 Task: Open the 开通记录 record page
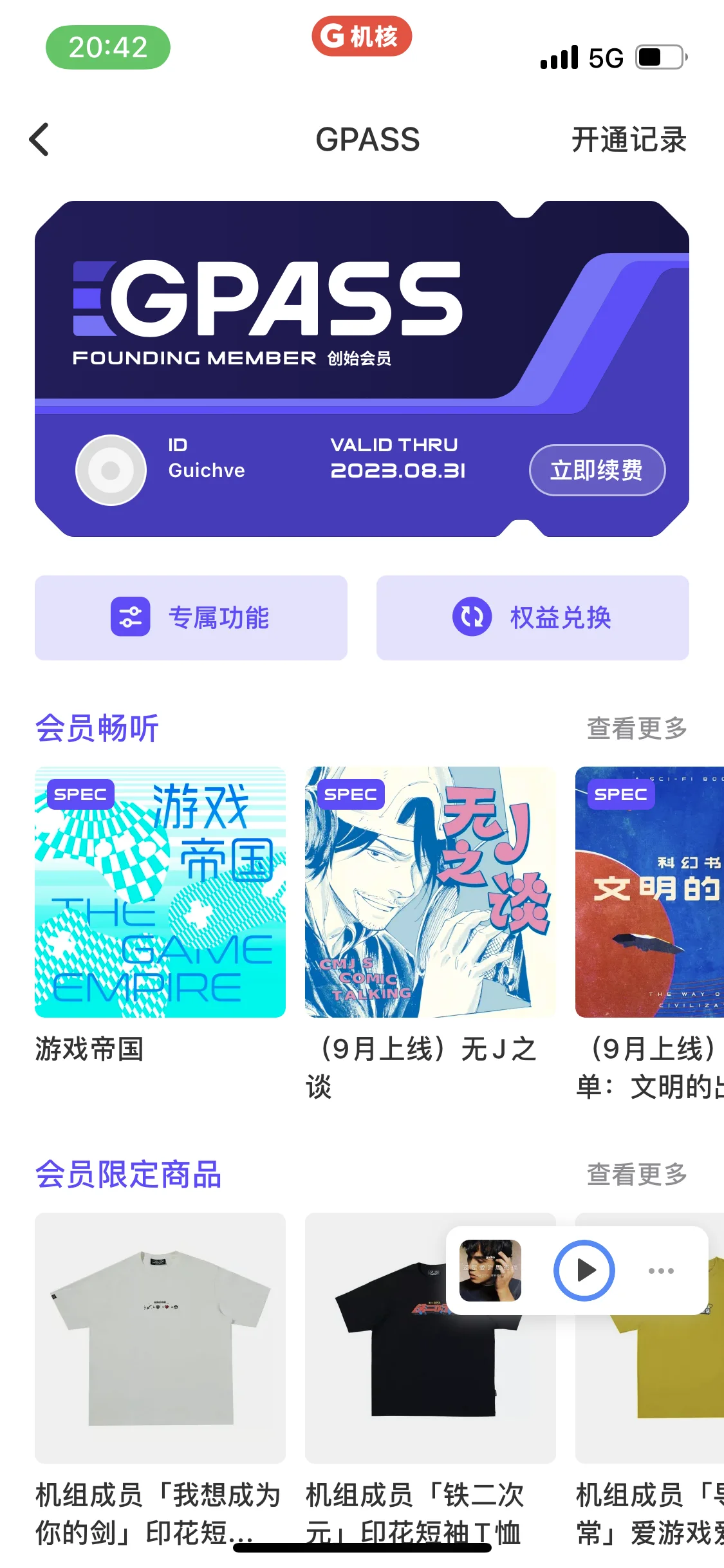[629, 138]
